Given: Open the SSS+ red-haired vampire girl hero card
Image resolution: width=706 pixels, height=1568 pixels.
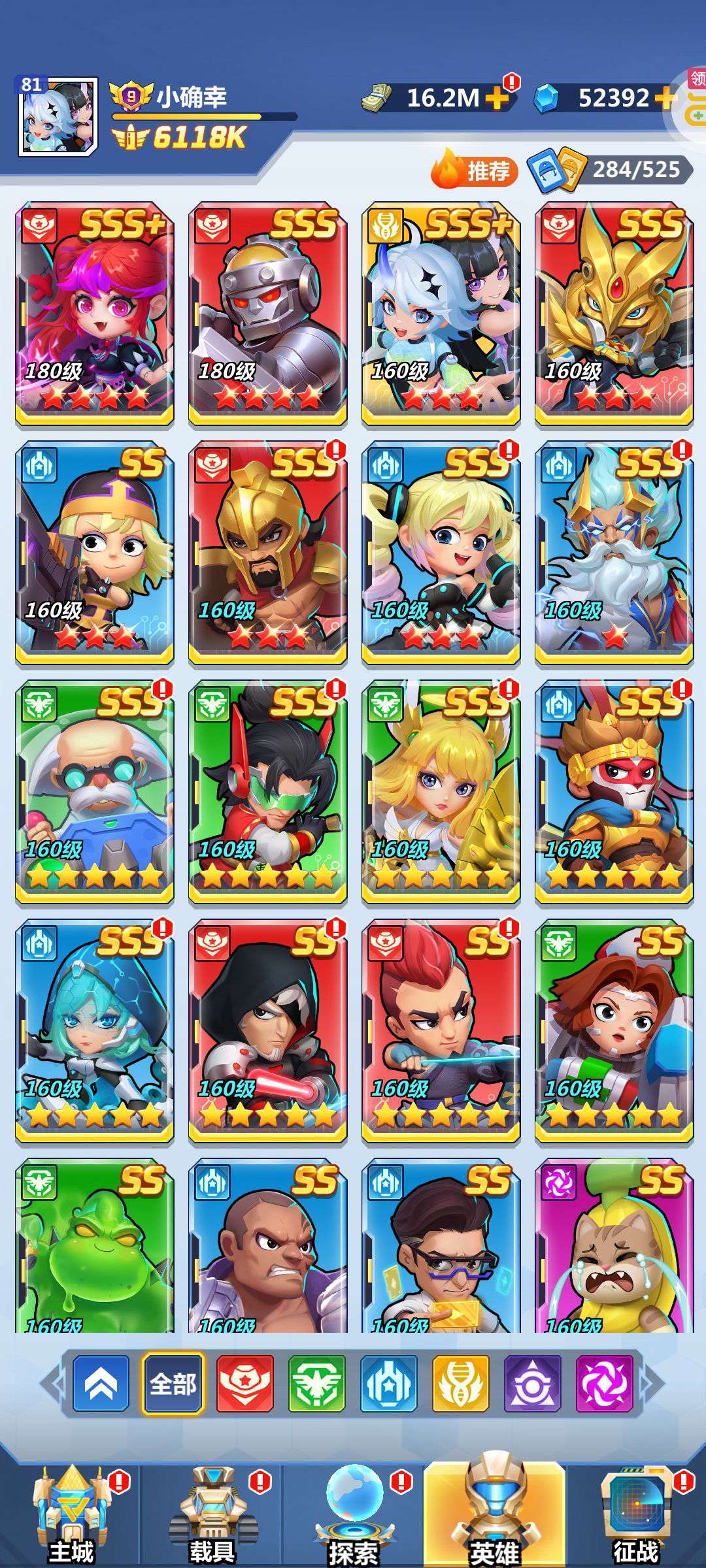Looking at the screenshot, I should tap(95, 314).
